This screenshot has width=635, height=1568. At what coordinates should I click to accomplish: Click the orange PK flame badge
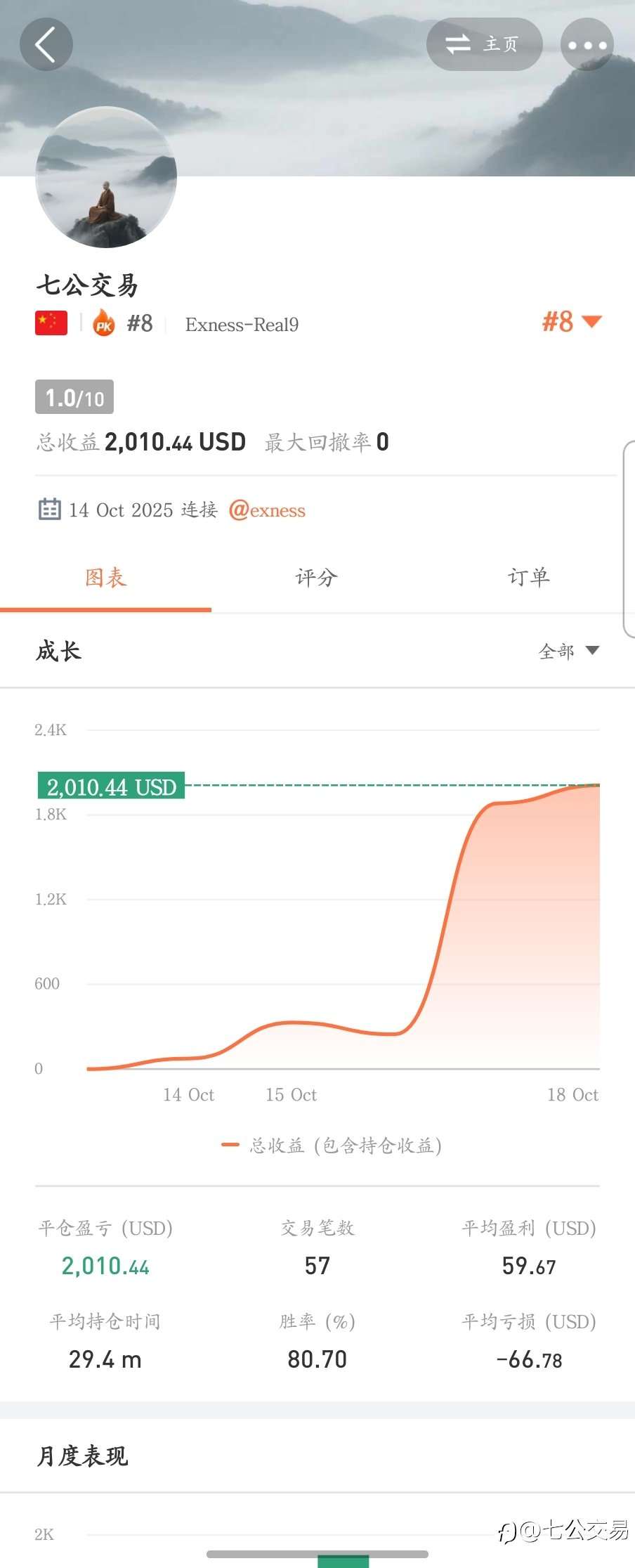tap(103, 323)
